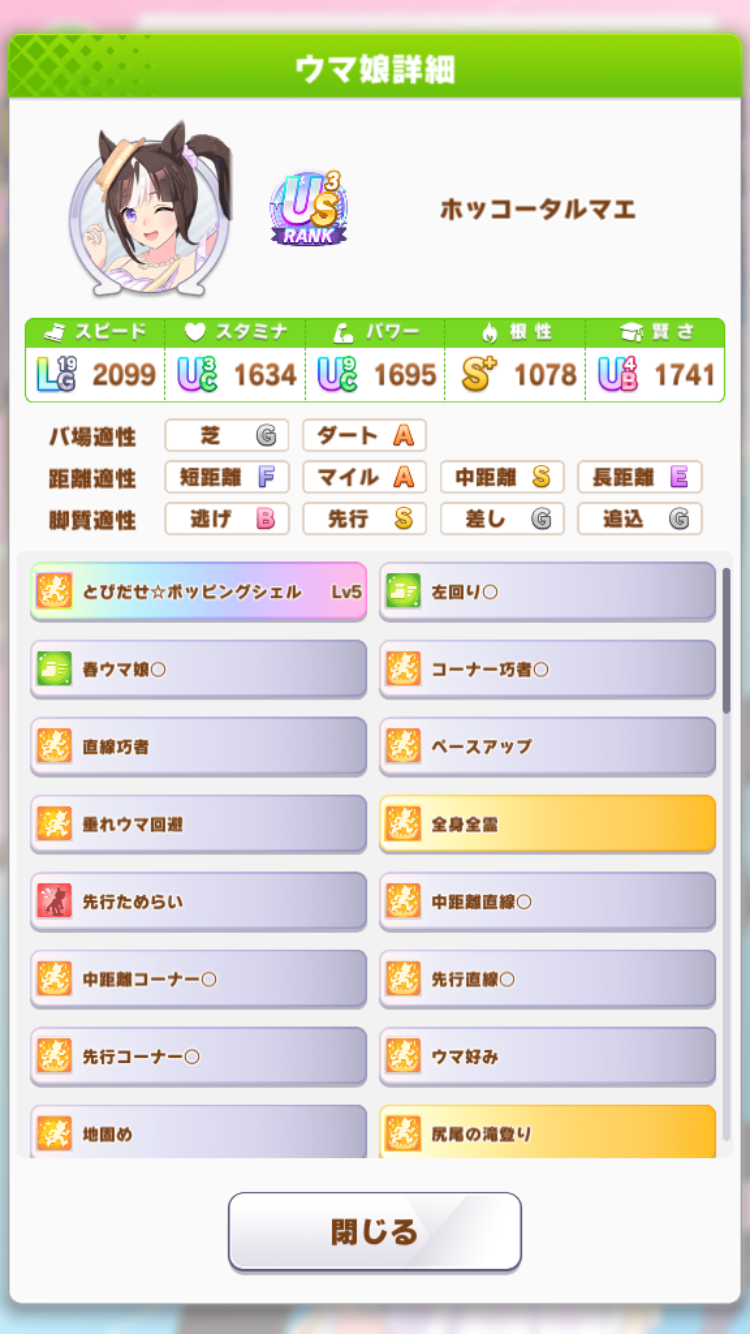Select the 春ウマ娘○ skill
The height and width of the screenshot is (1334, 750).
tap(198, 669)
